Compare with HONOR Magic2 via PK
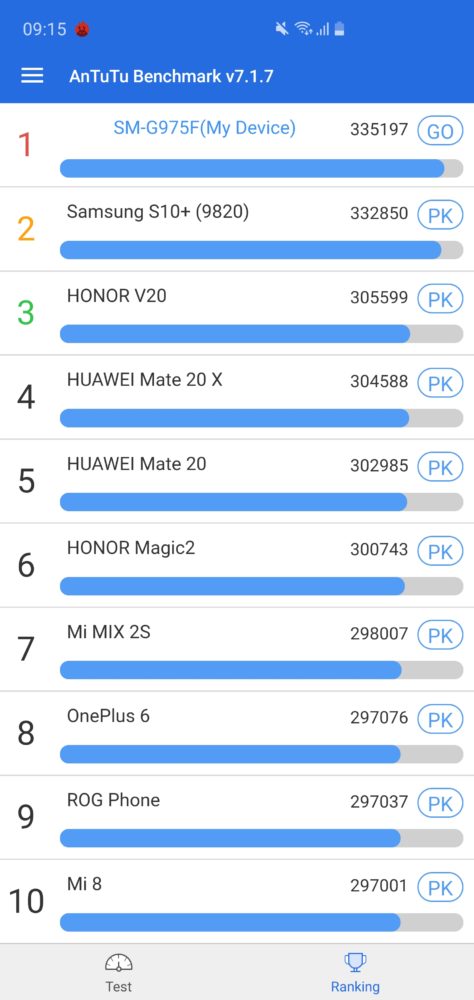 click(x=440, y=551)
